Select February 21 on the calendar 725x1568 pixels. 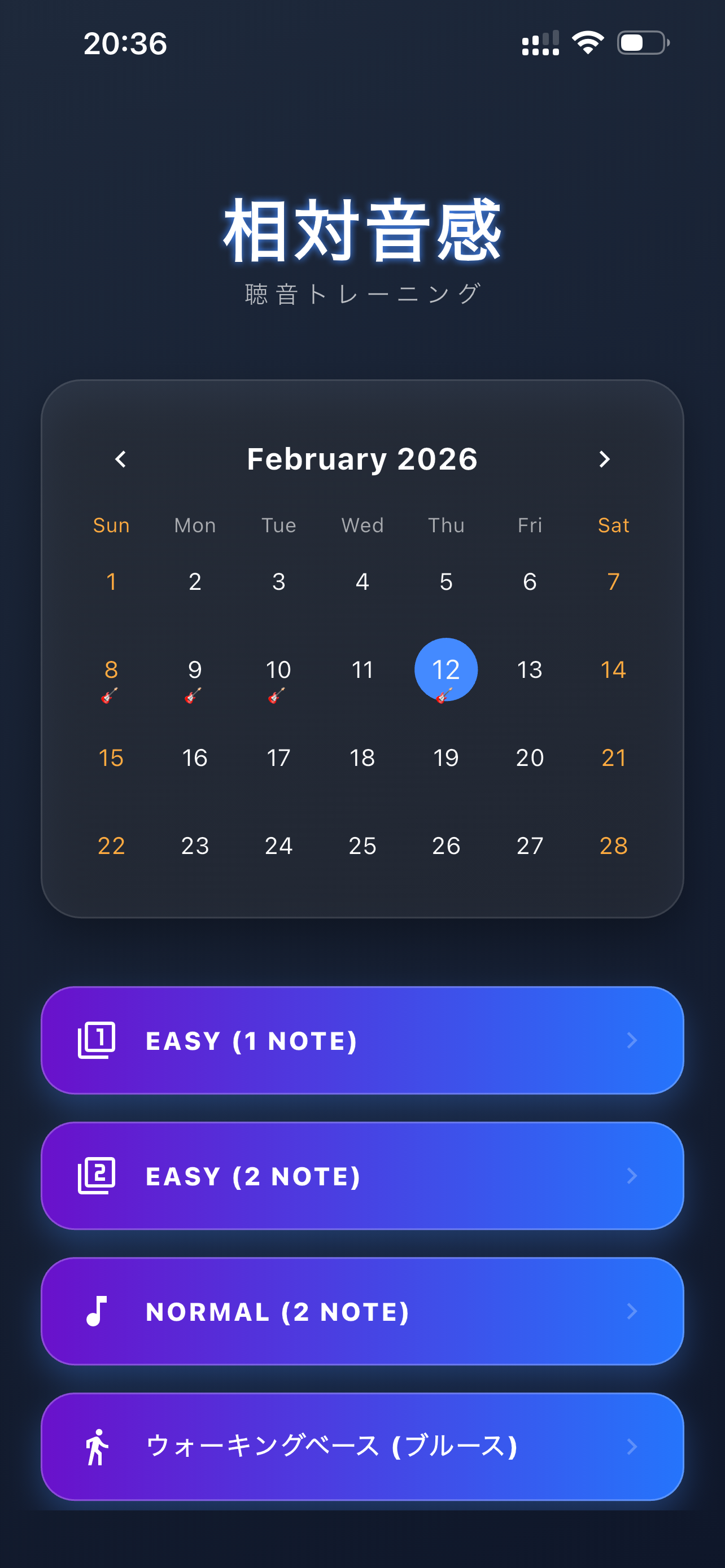(x=614, y=758)
